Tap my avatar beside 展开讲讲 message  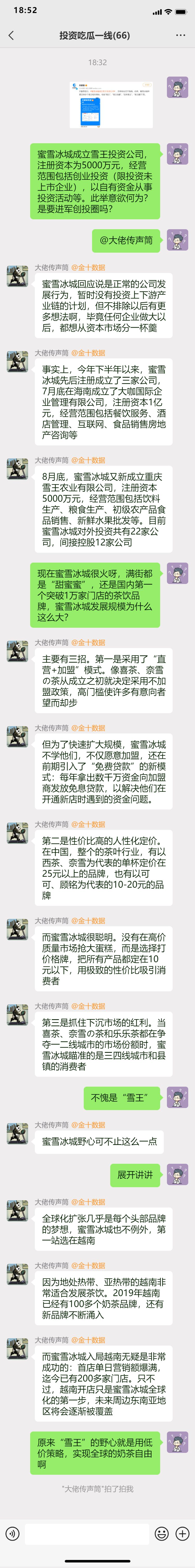177,1174
